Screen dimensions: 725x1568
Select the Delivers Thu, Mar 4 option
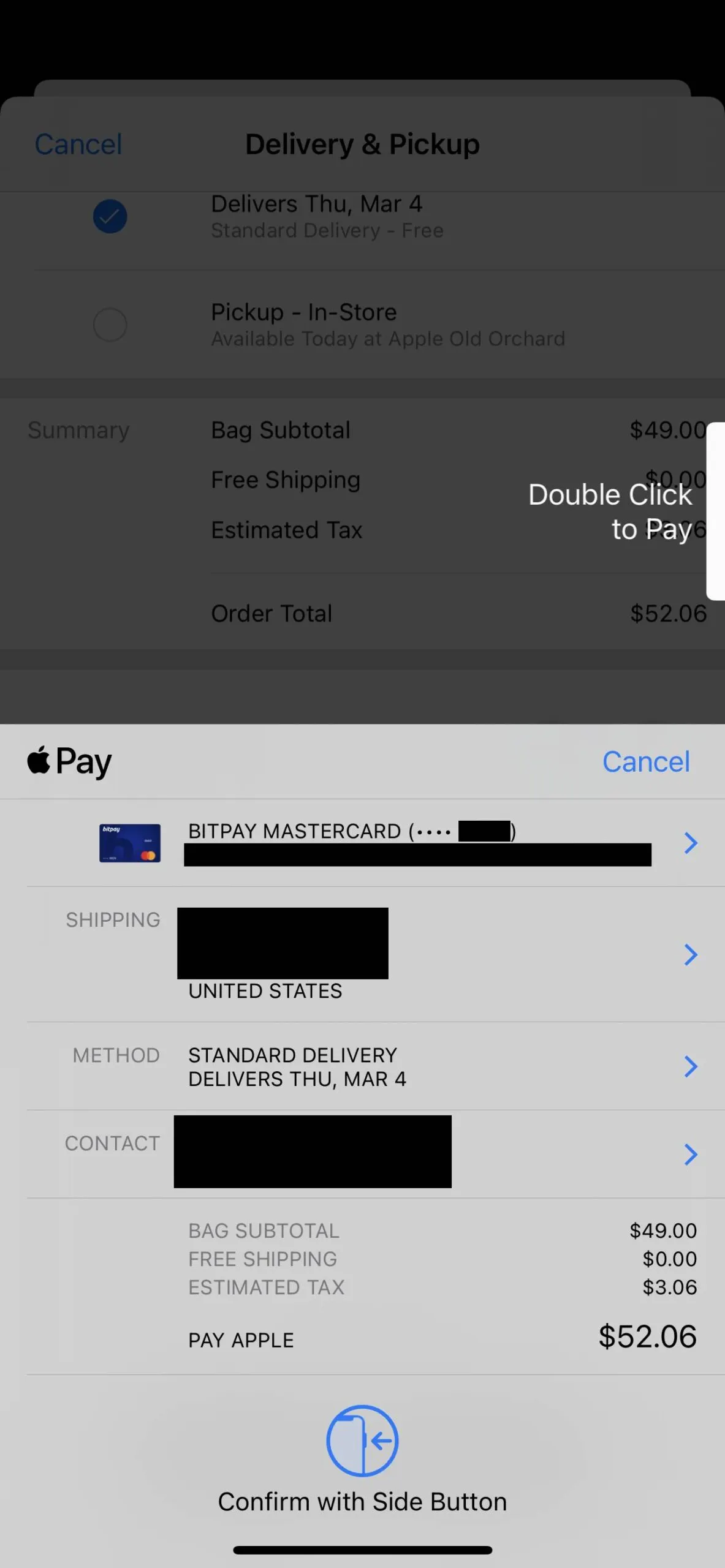(x=317, y=203)
